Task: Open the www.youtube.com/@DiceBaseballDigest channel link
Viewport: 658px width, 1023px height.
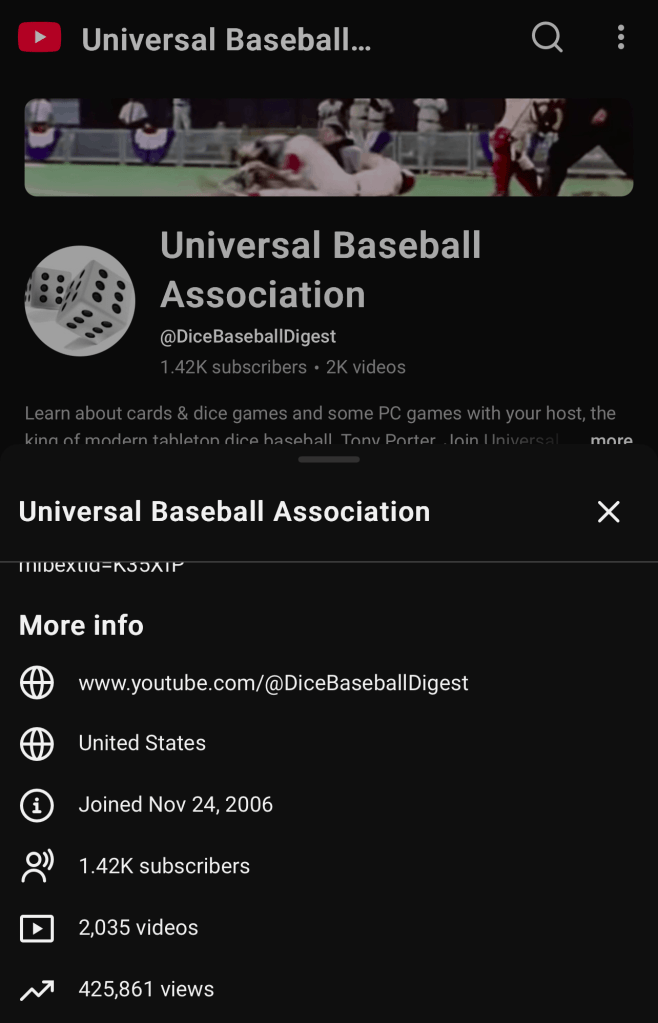Action: pos(273,683)
